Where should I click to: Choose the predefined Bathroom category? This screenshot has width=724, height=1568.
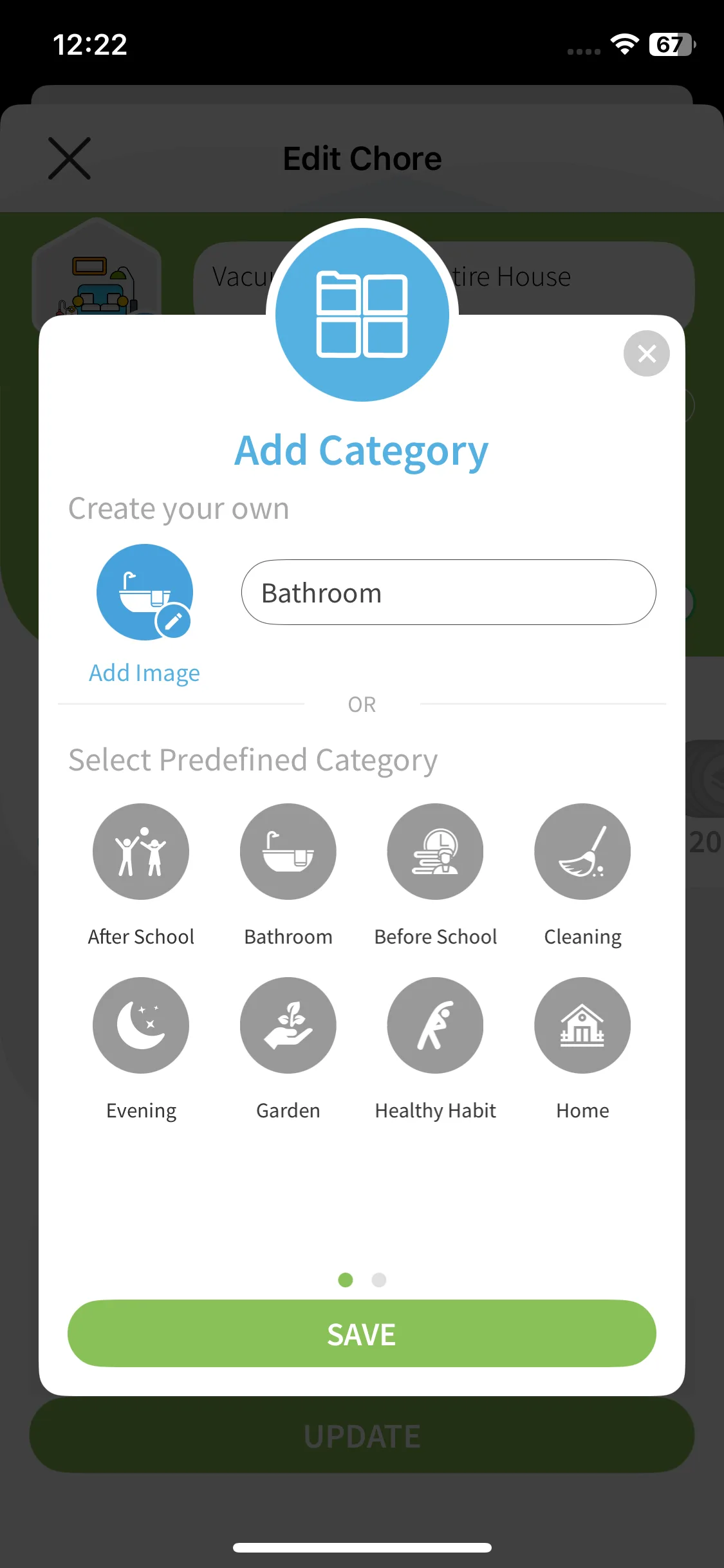(288, 852)
